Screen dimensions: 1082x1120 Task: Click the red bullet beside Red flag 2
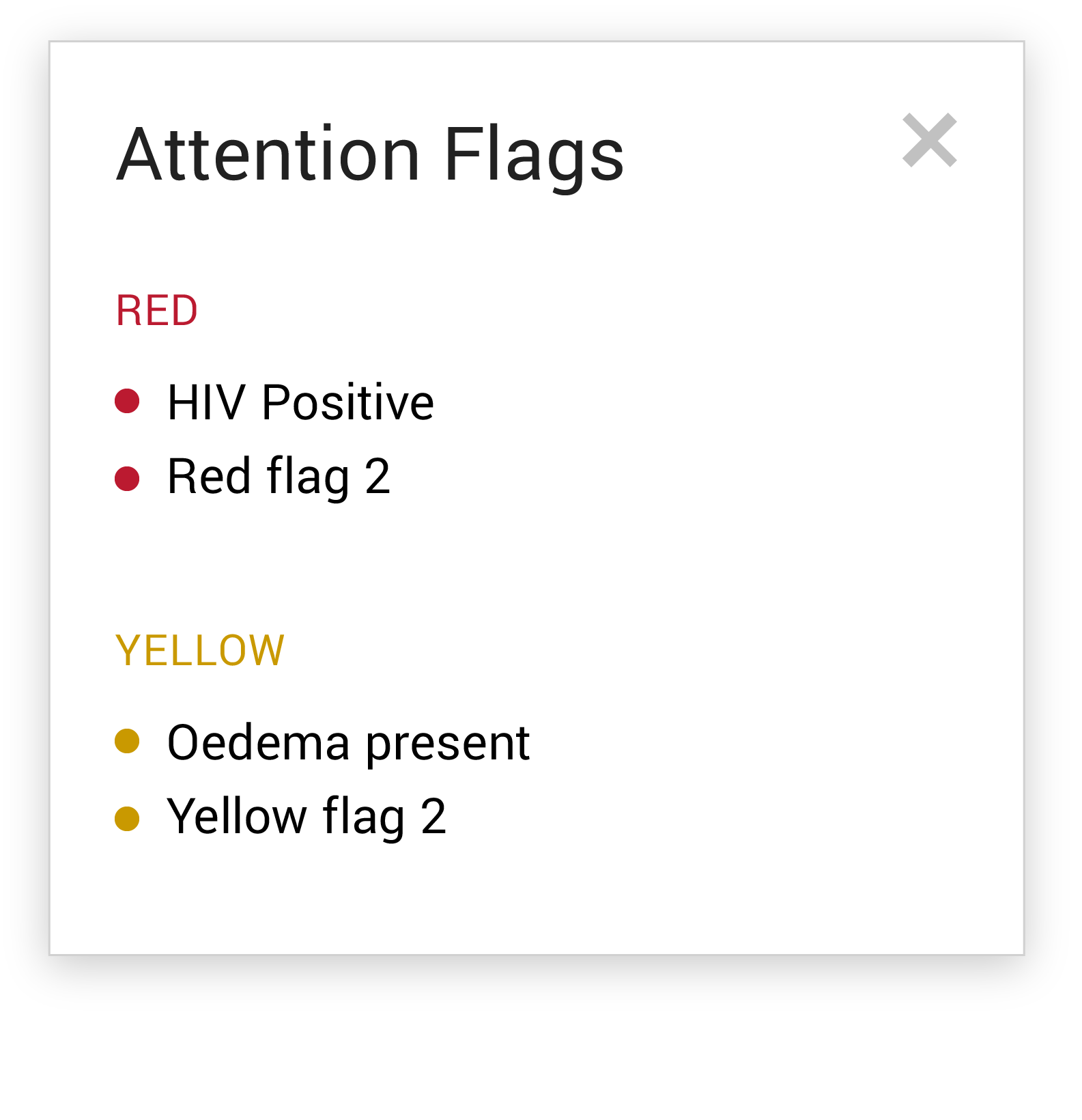128,476
